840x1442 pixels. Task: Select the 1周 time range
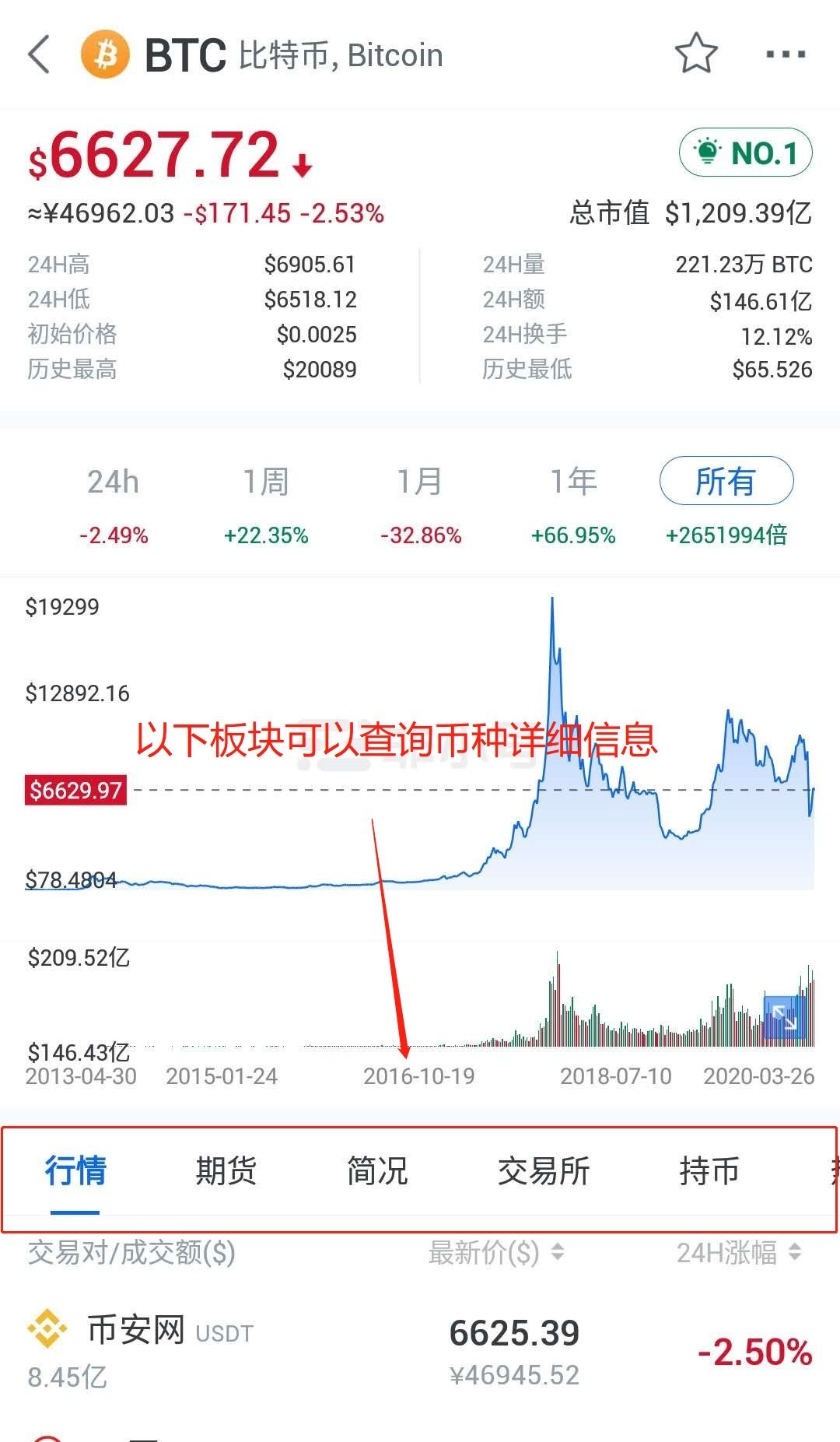tap(267, 482)
